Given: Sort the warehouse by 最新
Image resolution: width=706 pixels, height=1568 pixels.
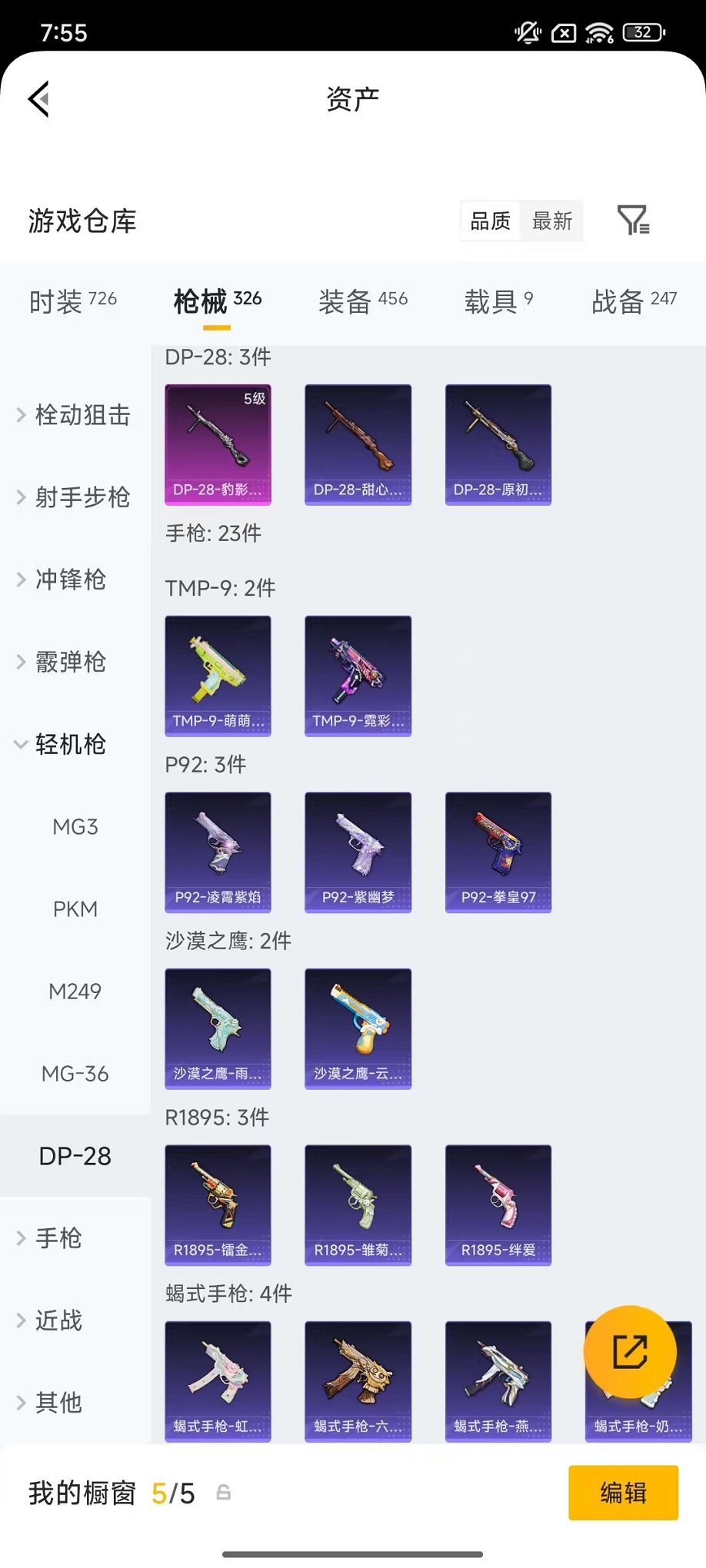Looking at the screenshot, I should point(552,221).
